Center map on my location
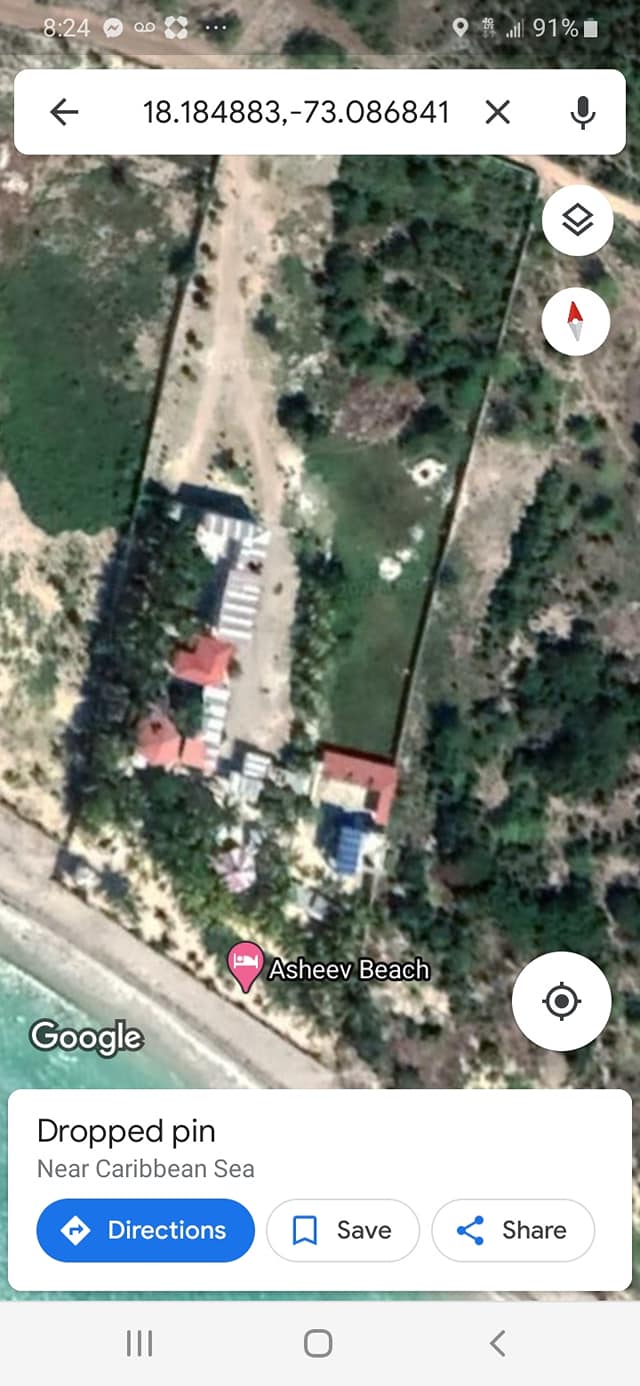Screen dimensions: 640x1386 point(561,1000)
